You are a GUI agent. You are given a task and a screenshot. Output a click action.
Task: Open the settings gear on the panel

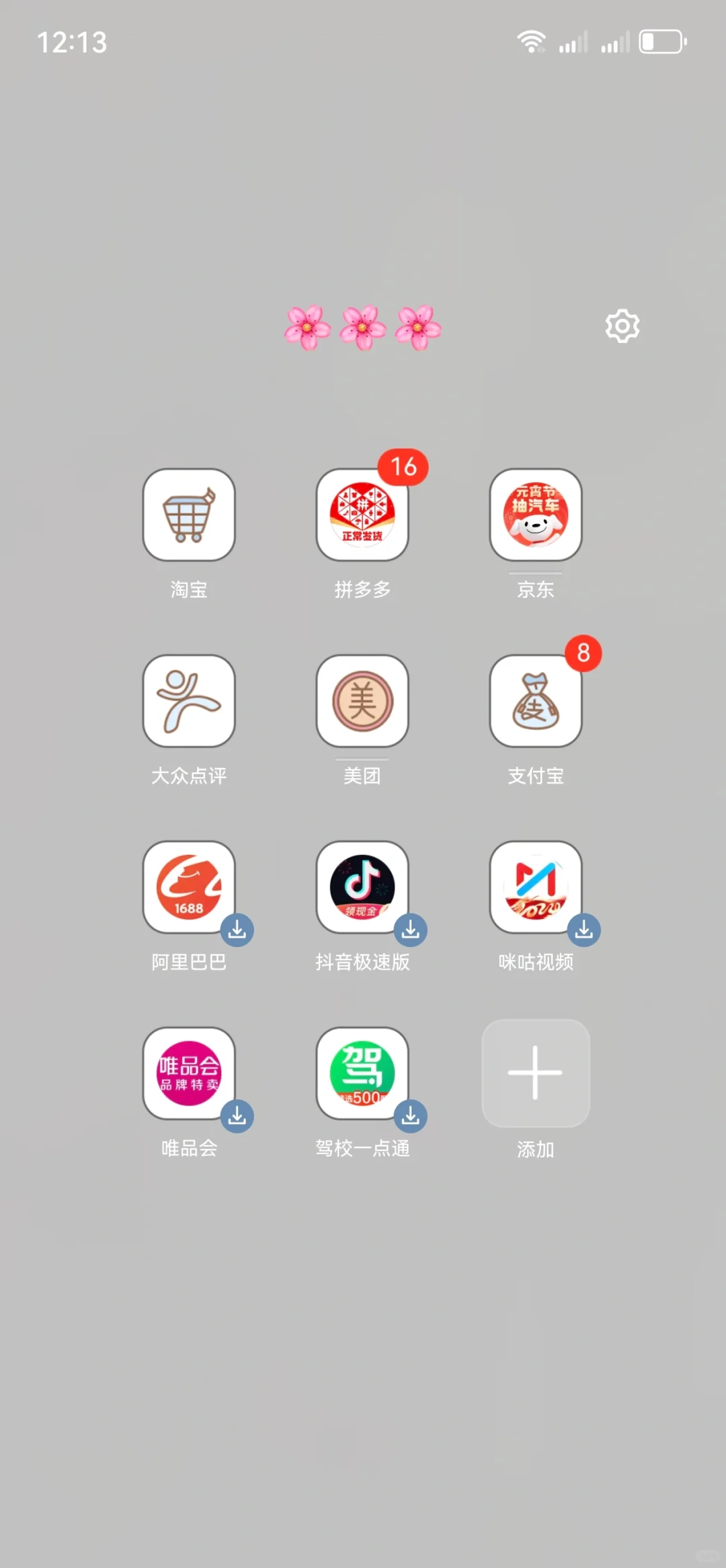tap(622, 326)
